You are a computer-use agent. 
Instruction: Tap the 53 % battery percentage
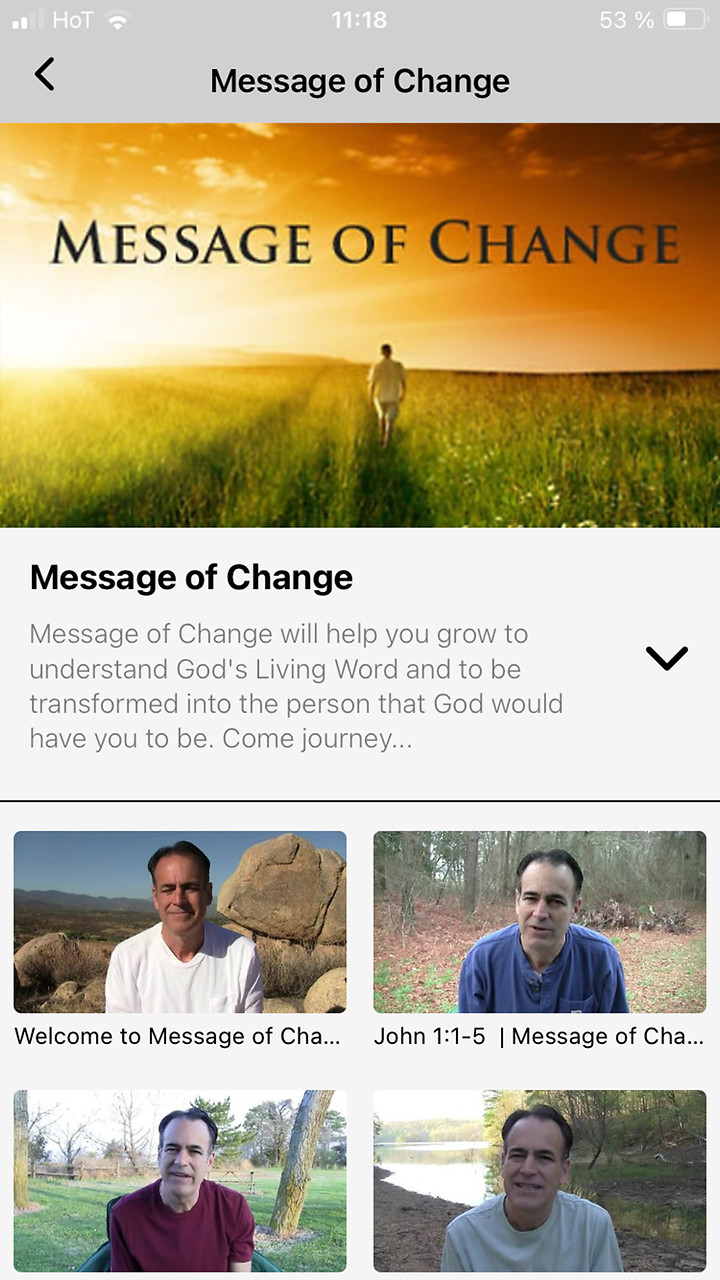pos(625,18)
